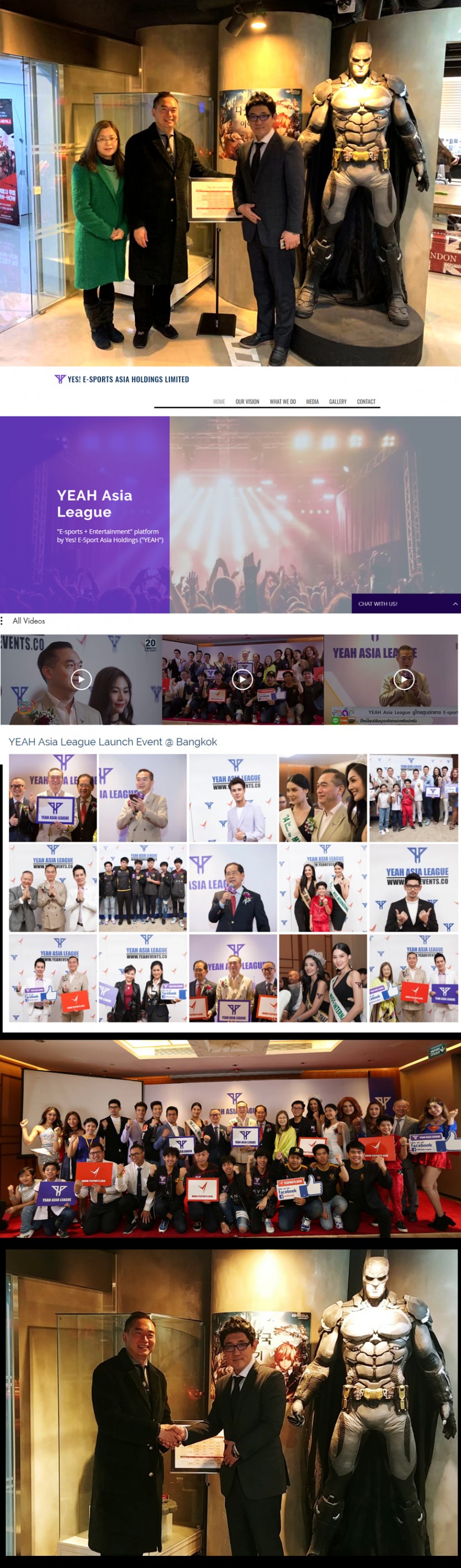Play the YEAH Asia League speech video

(404, 679)
